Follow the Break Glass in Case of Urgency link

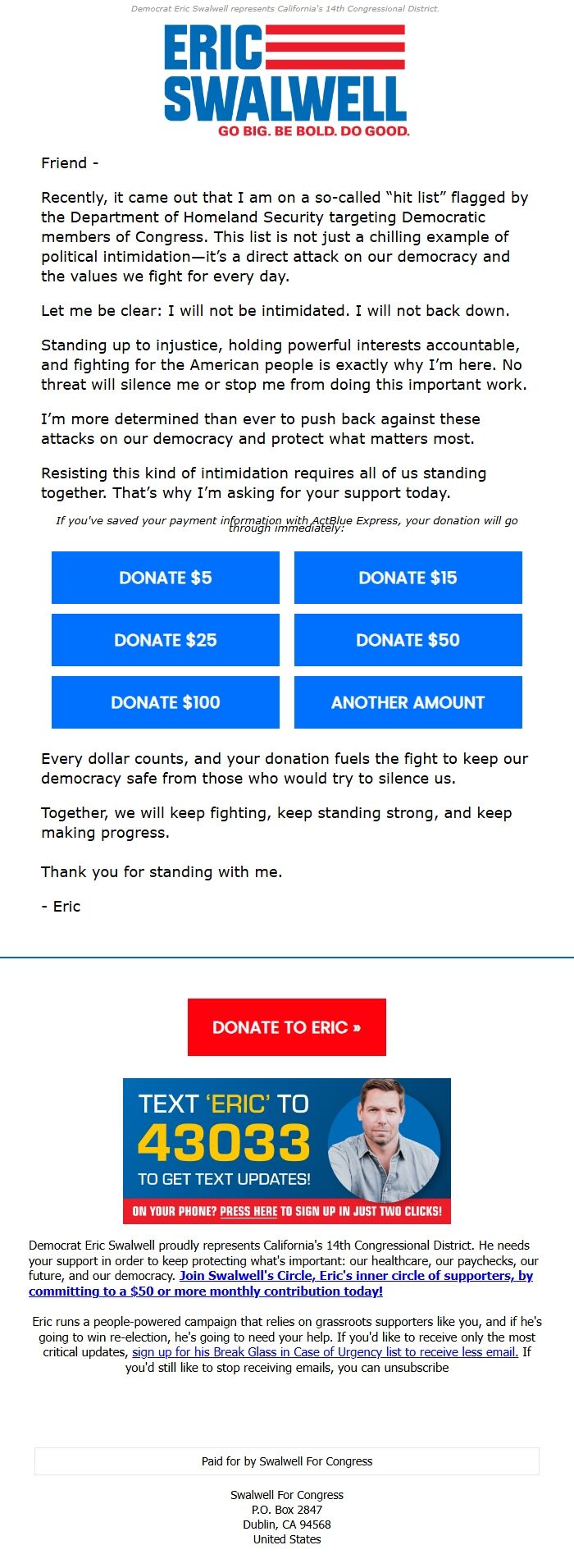coord(325,1352)
